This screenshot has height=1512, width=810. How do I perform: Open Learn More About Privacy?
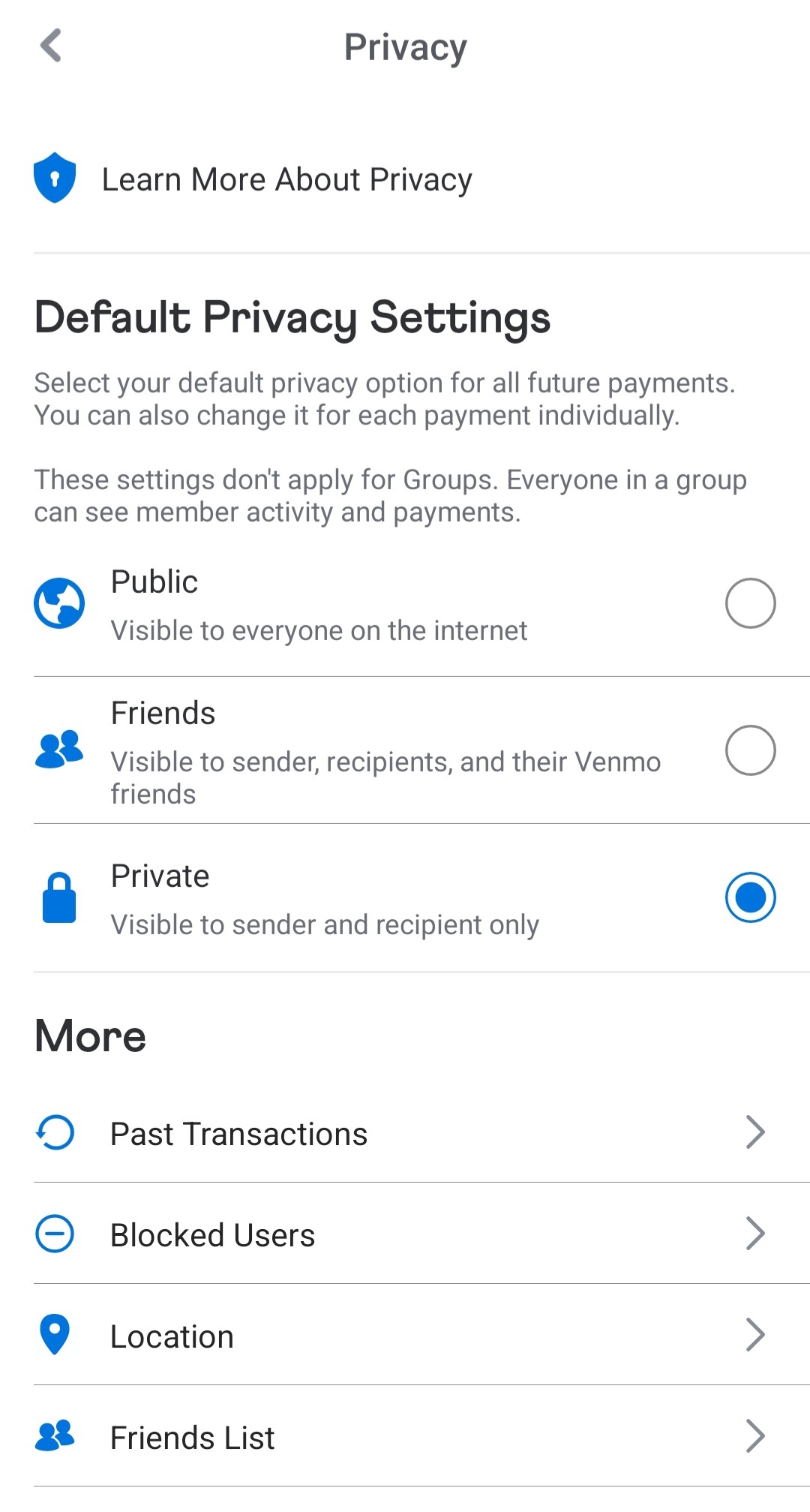point(405,179)
